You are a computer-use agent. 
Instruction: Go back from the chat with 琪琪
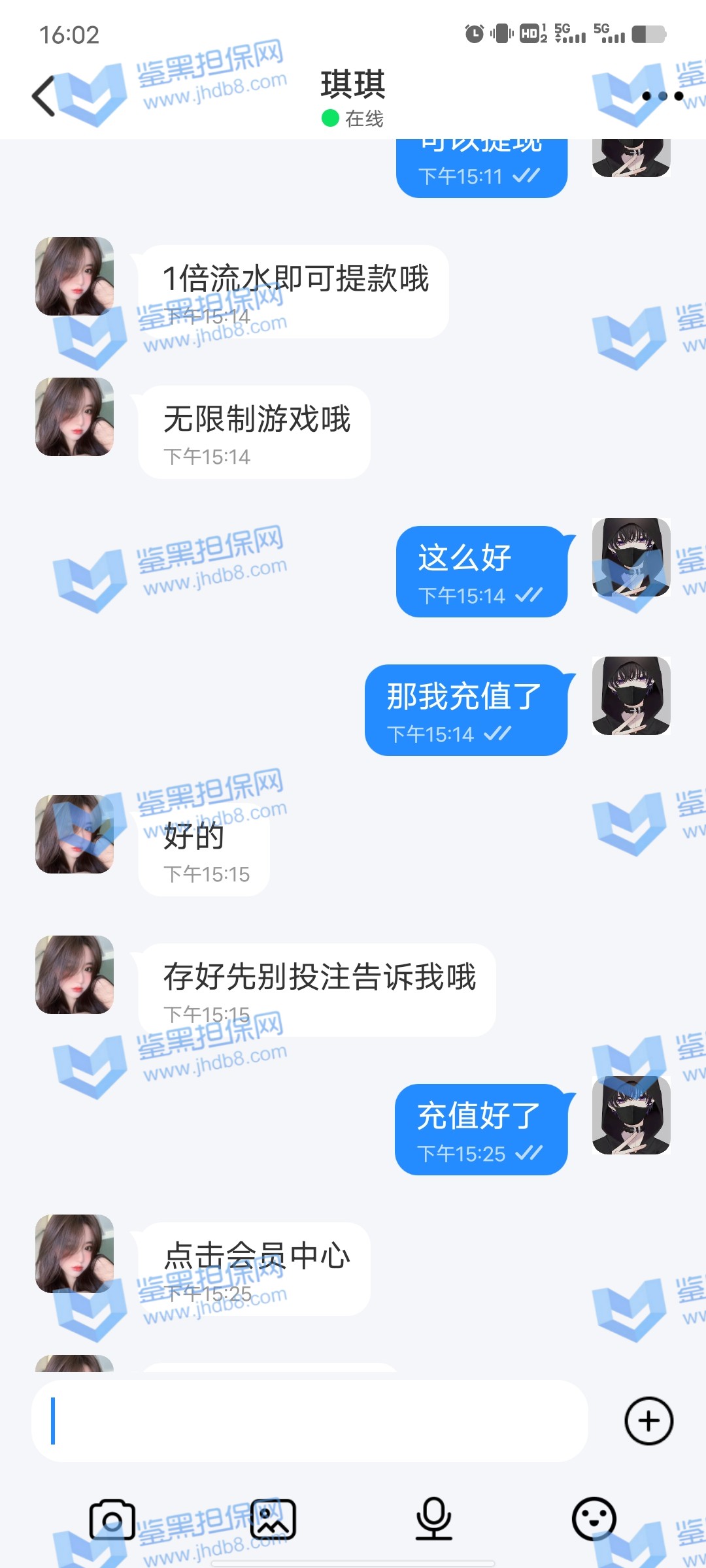(44, 96)
